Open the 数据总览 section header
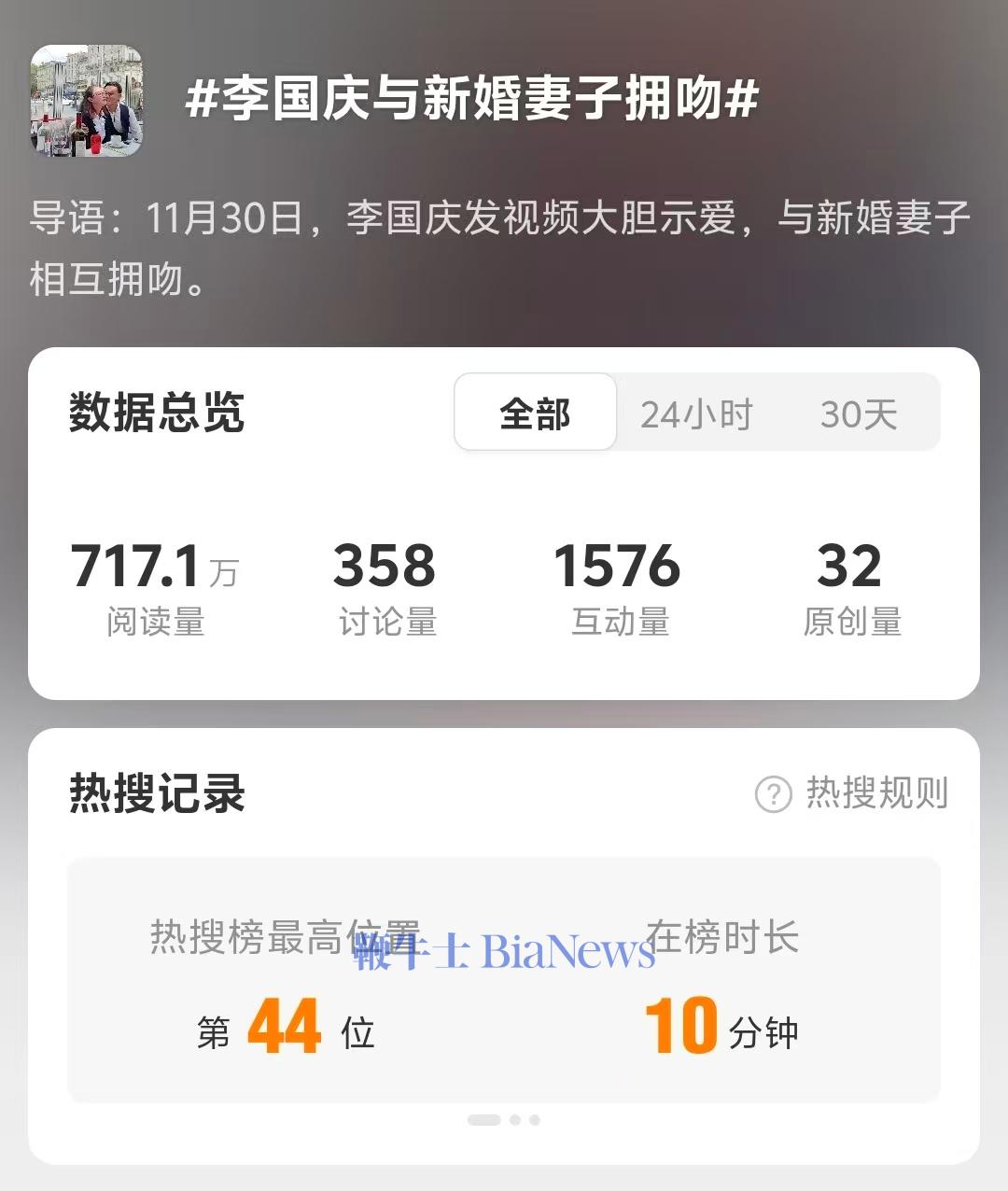This screenshot has width=1008, height=1191. point(156,413)
